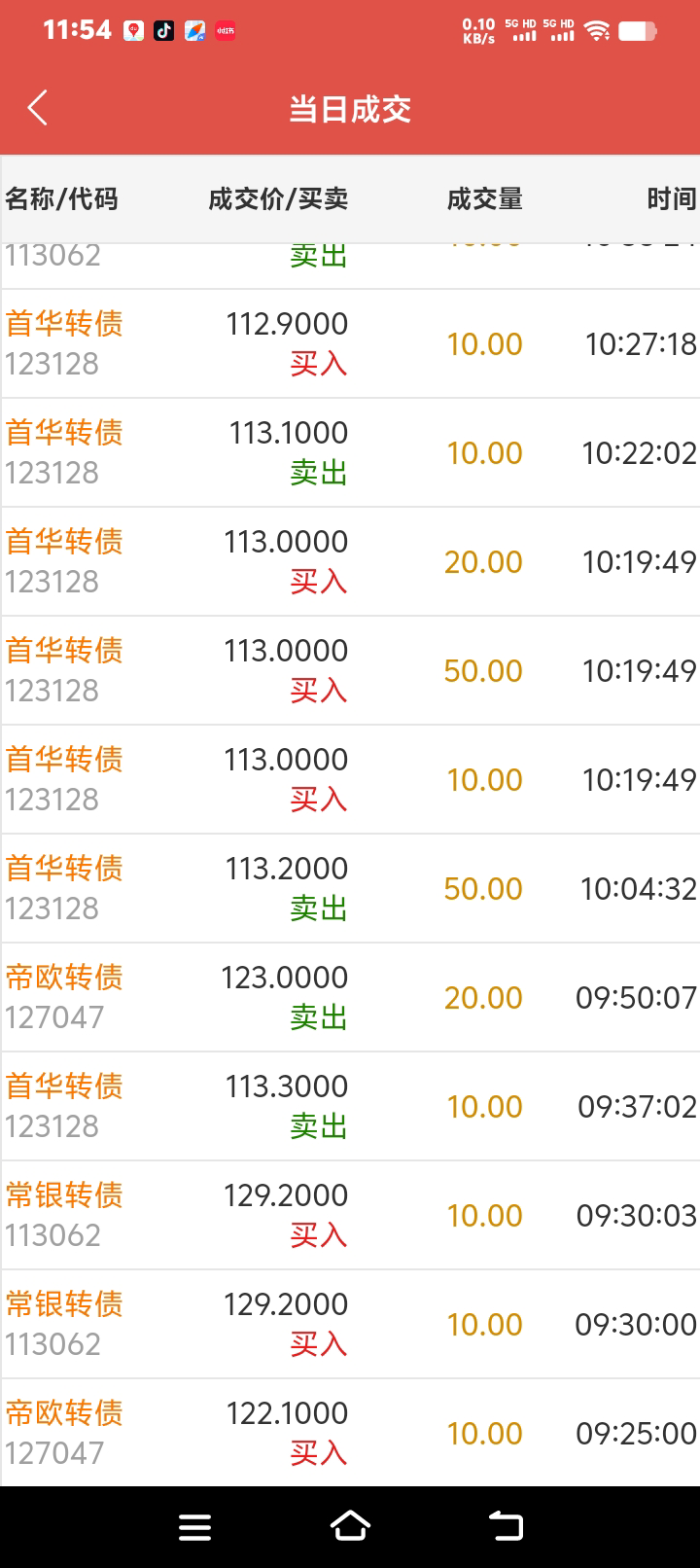Select the 常银转债 trade at 09:30:00
This screenshot has height=1568, width=700.
coord(350,1324)
